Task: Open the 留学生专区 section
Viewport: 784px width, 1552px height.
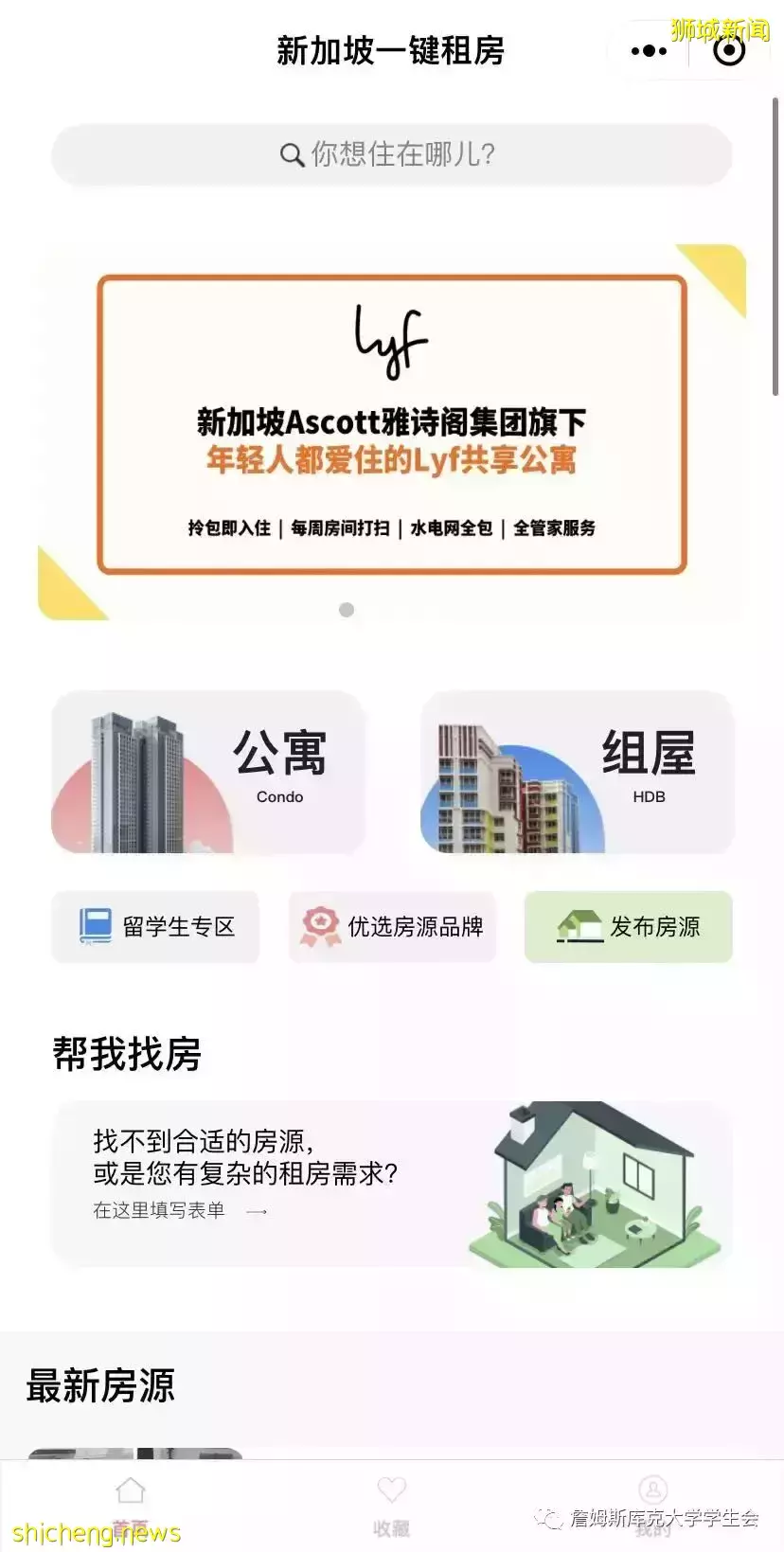Action: pyautogui.click(x=156, y=926)
